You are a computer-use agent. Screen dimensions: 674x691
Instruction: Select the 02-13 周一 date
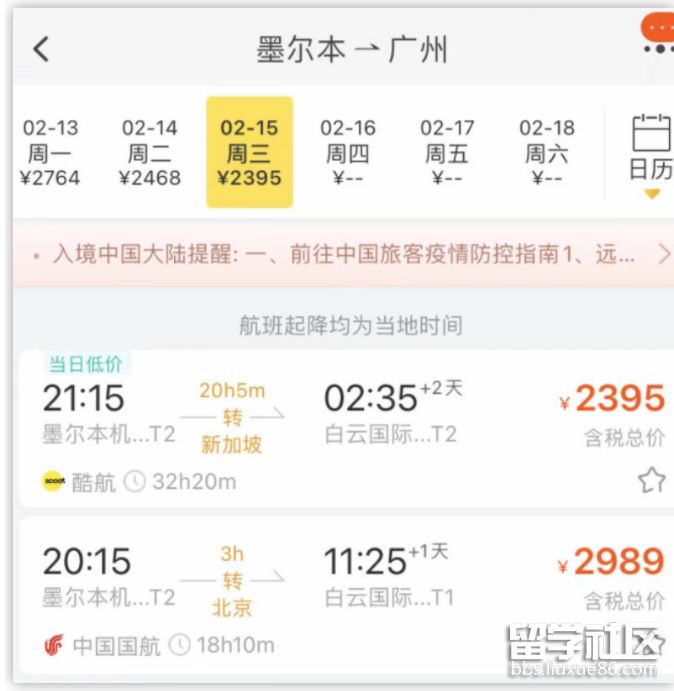pos(50,153)
